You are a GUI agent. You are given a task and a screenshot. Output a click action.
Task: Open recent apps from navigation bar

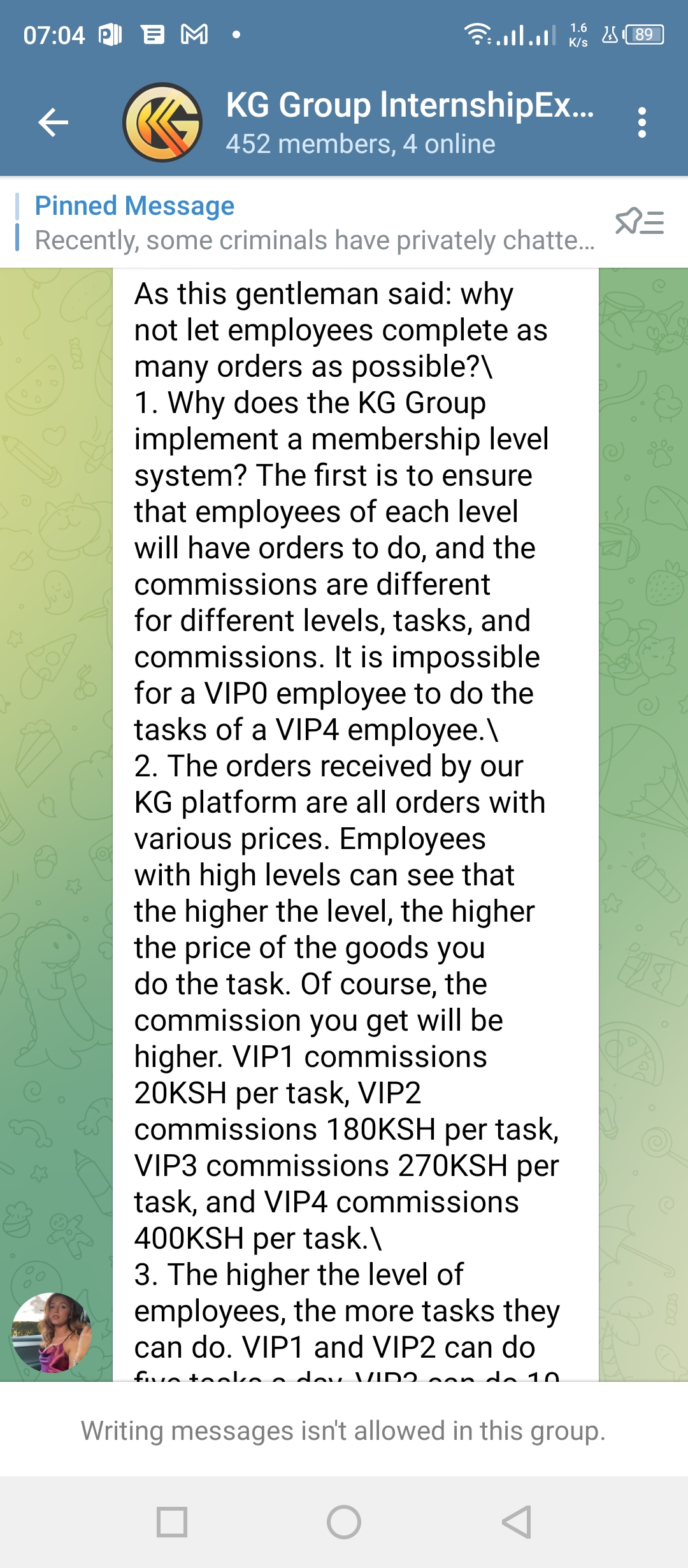172,1522
